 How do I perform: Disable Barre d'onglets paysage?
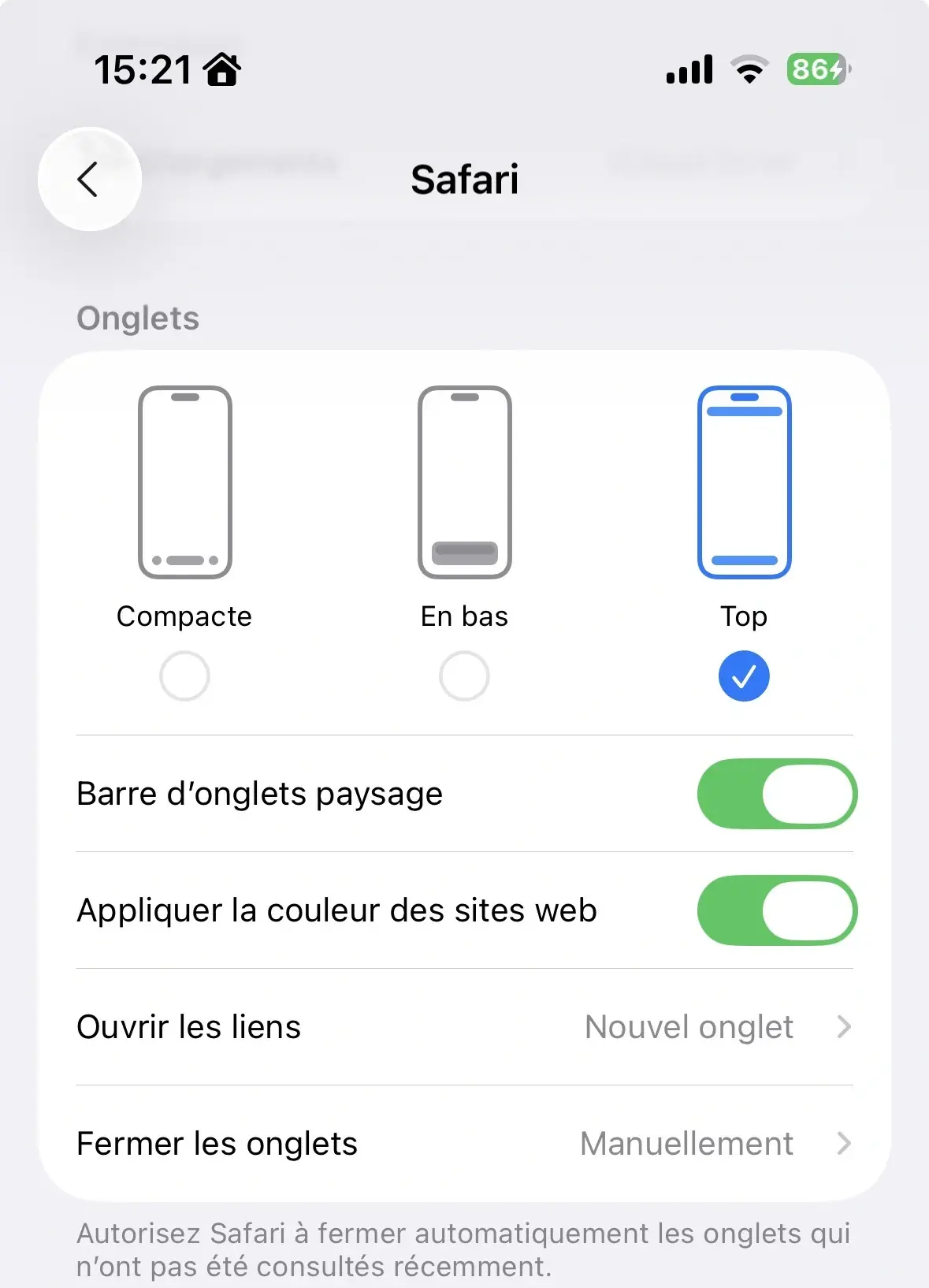775,794
